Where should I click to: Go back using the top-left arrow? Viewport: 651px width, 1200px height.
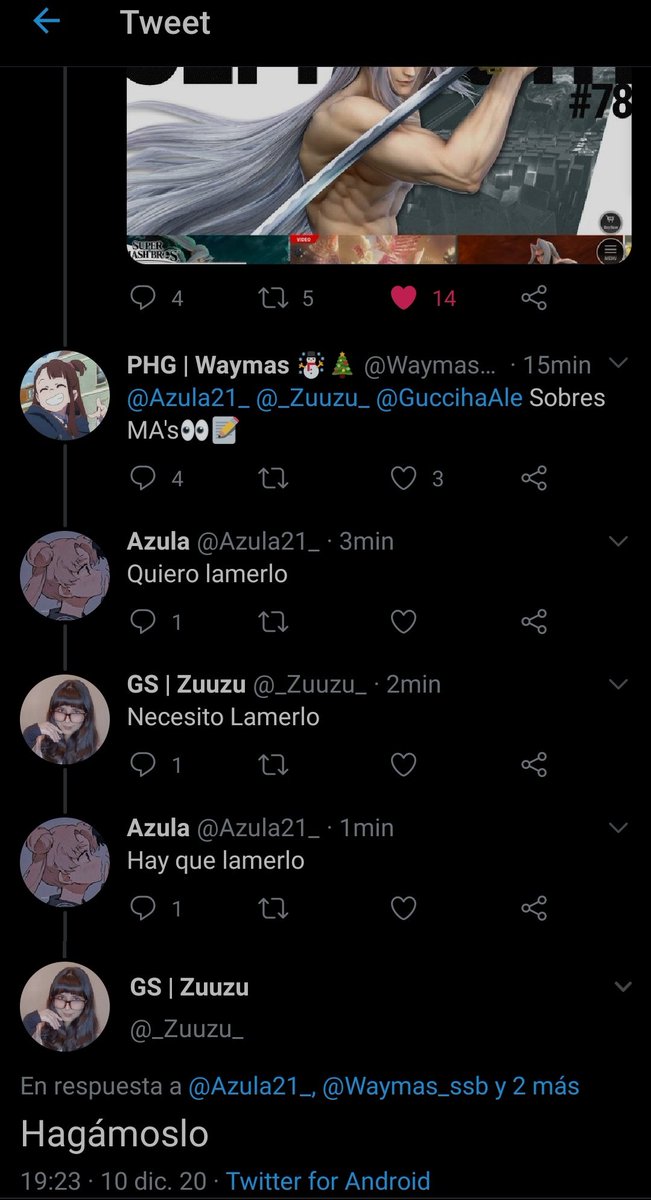pos(46,22)
